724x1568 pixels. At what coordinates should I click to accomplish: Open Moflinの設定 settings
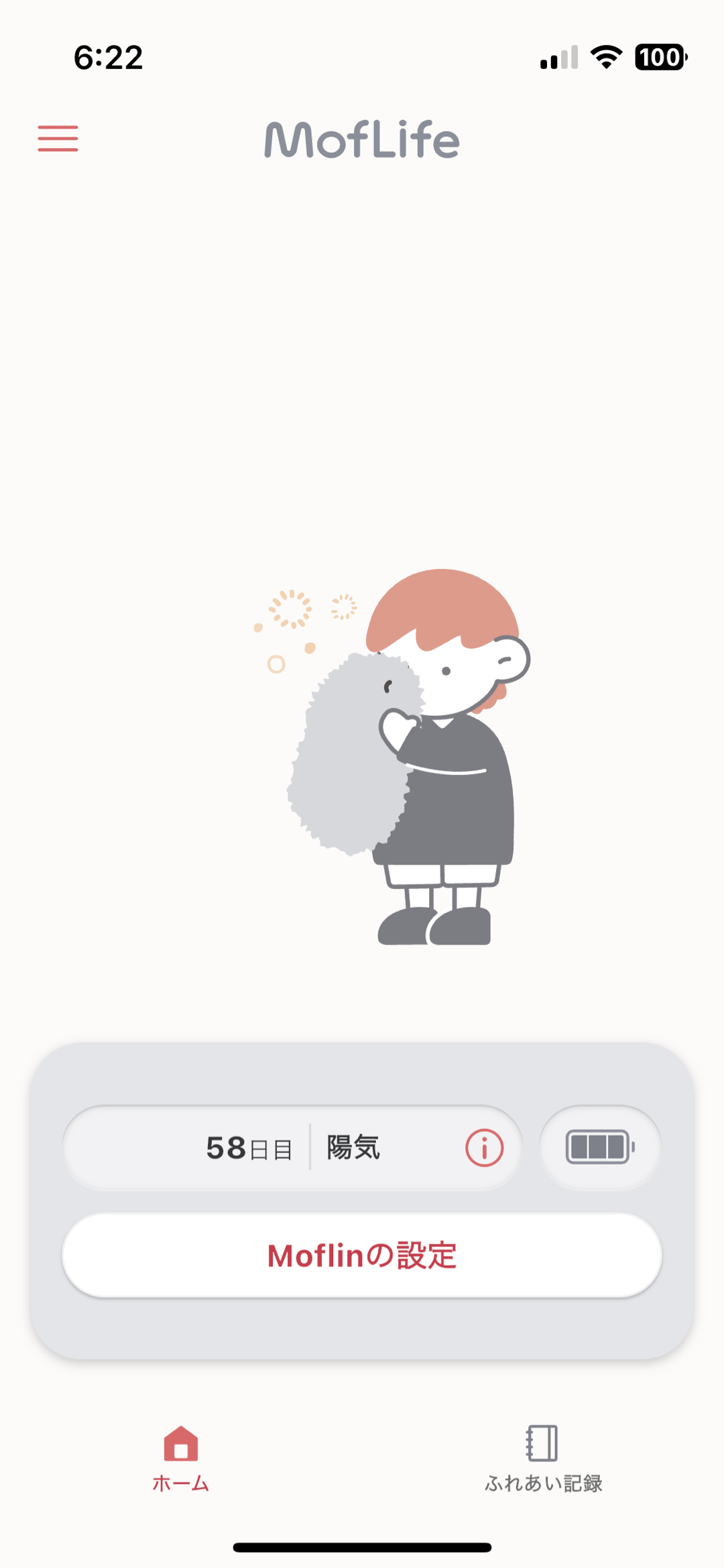[362, 1256]
